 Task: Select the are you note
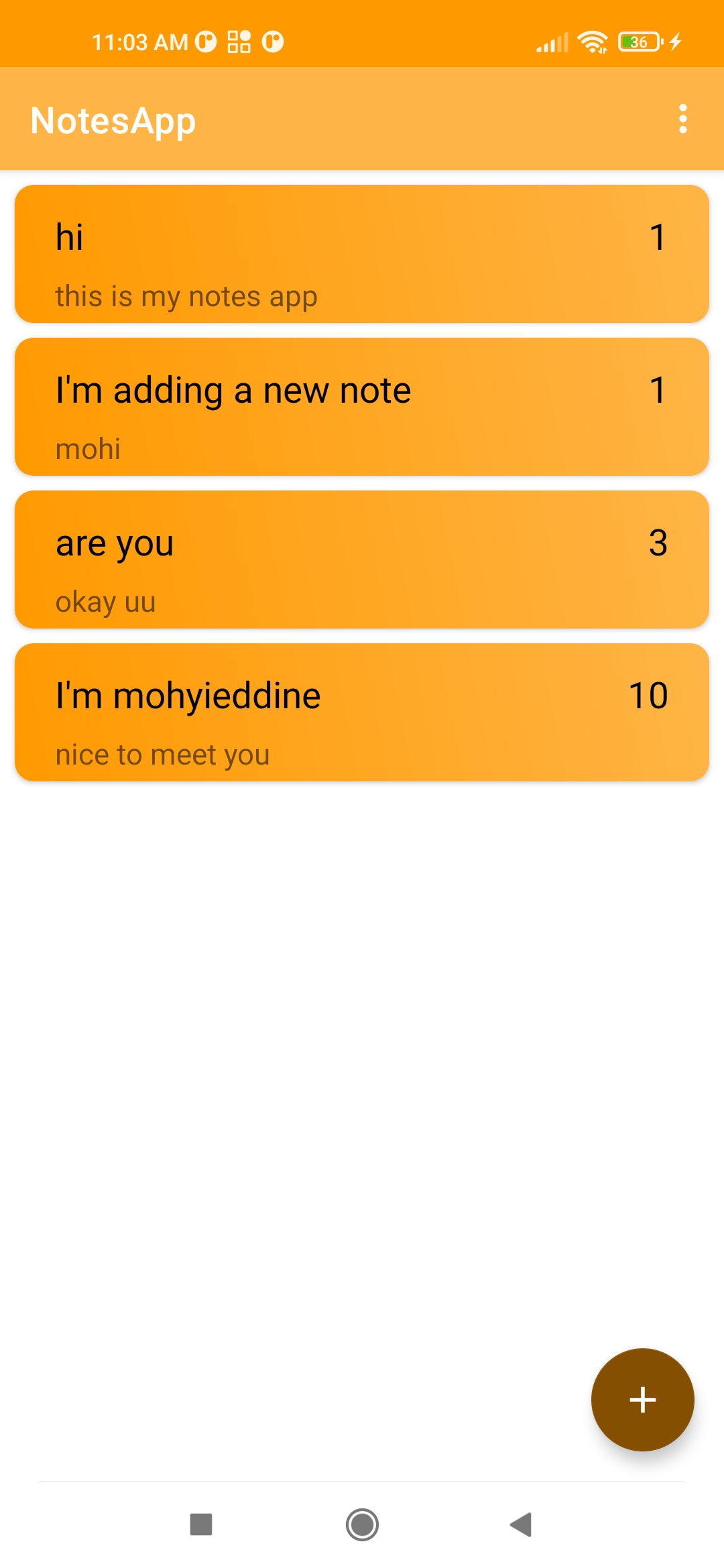coord(362,560)
